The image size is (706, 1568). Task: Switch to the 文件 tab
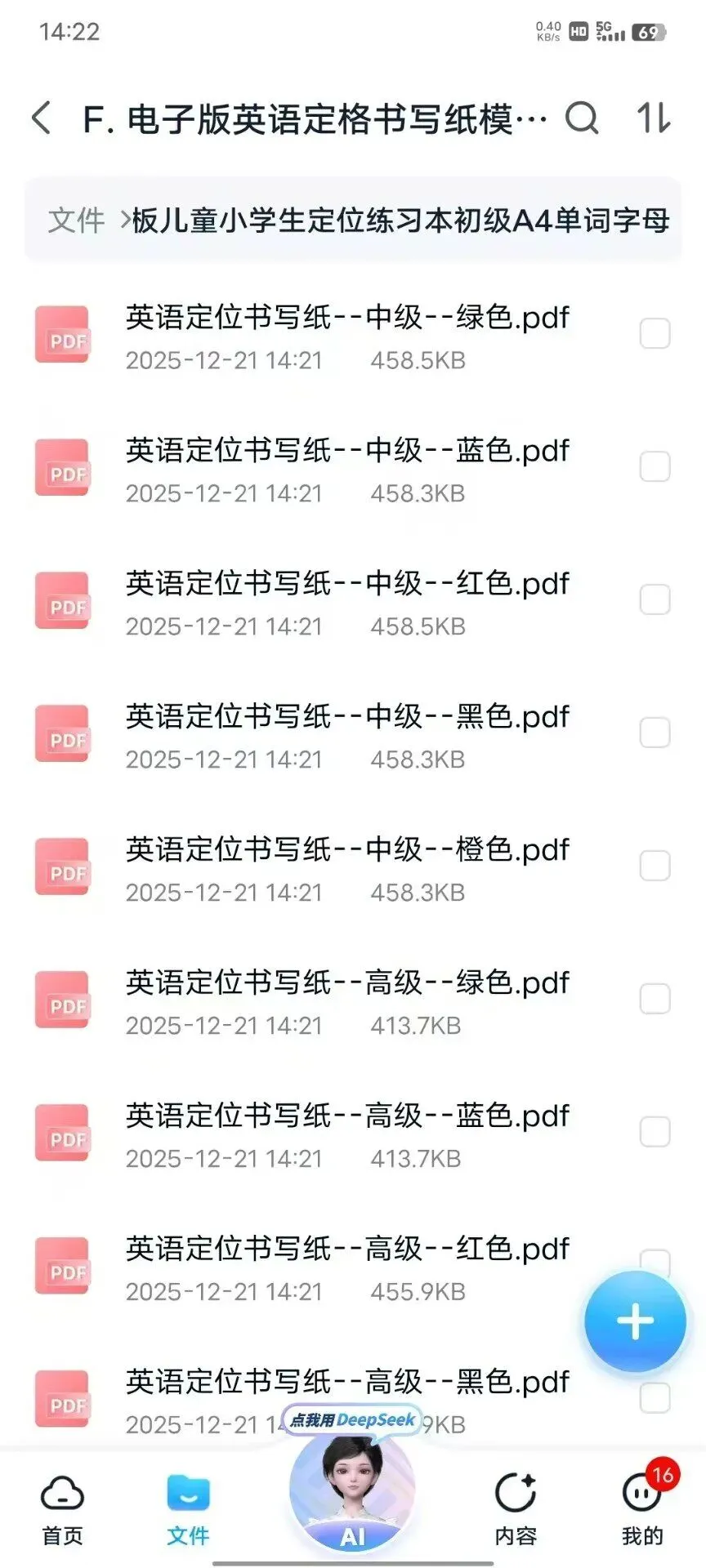click(188, 1511)
